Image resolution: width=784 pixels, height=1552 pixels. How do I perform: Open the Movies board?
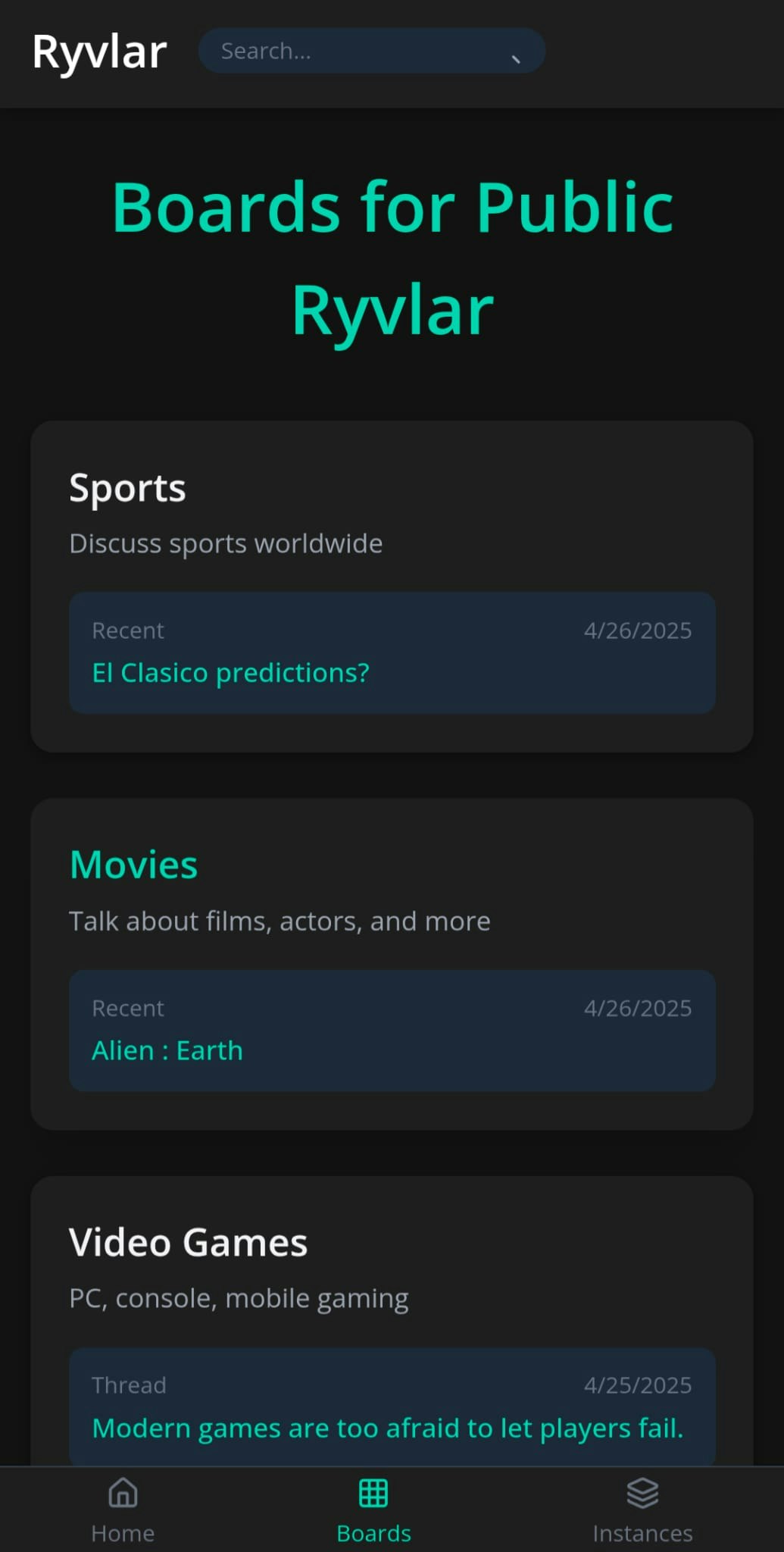pyautogui.click(x=133, y=865)
